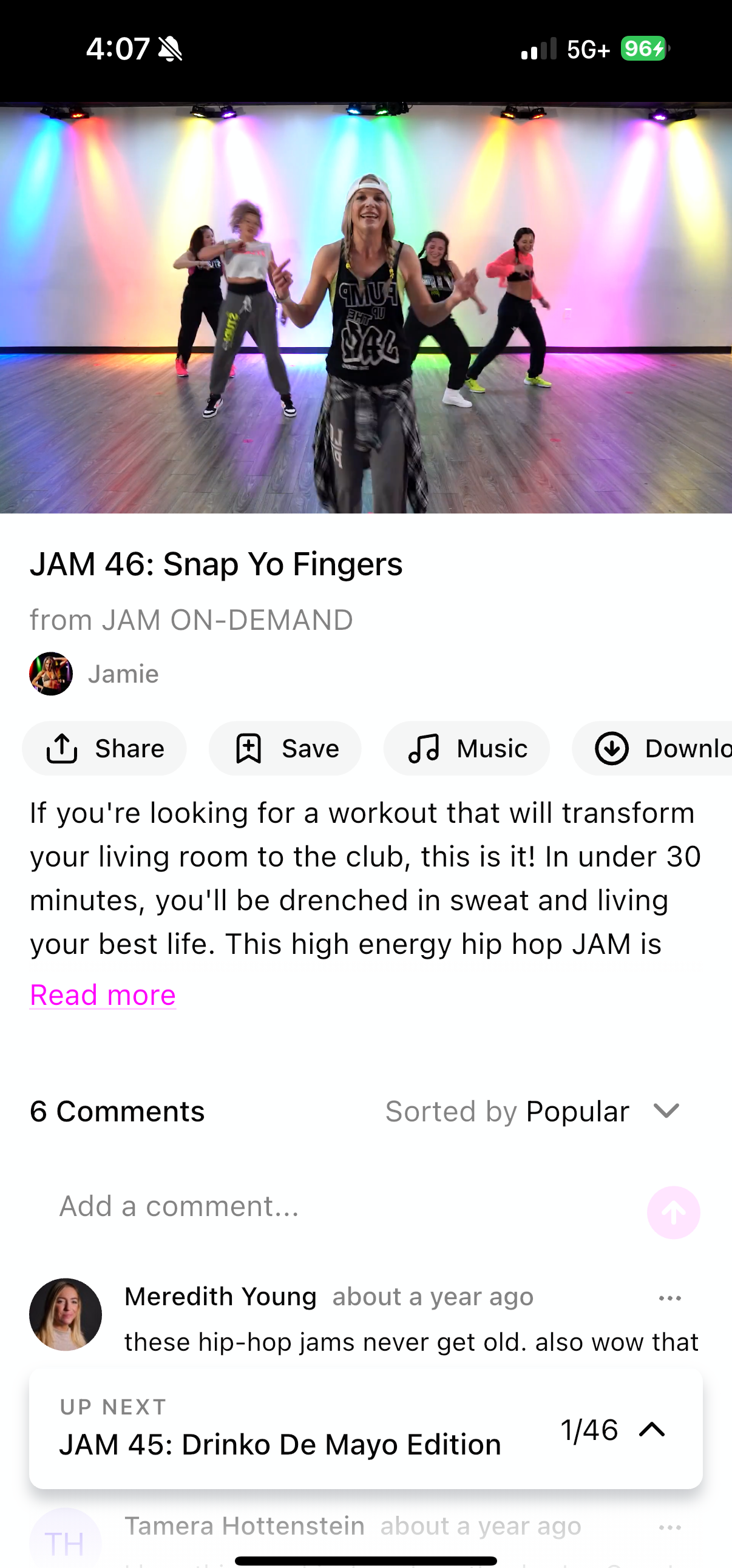
Task: Open options for Meredith Young's comment
Action: (x=670, y=1298)
